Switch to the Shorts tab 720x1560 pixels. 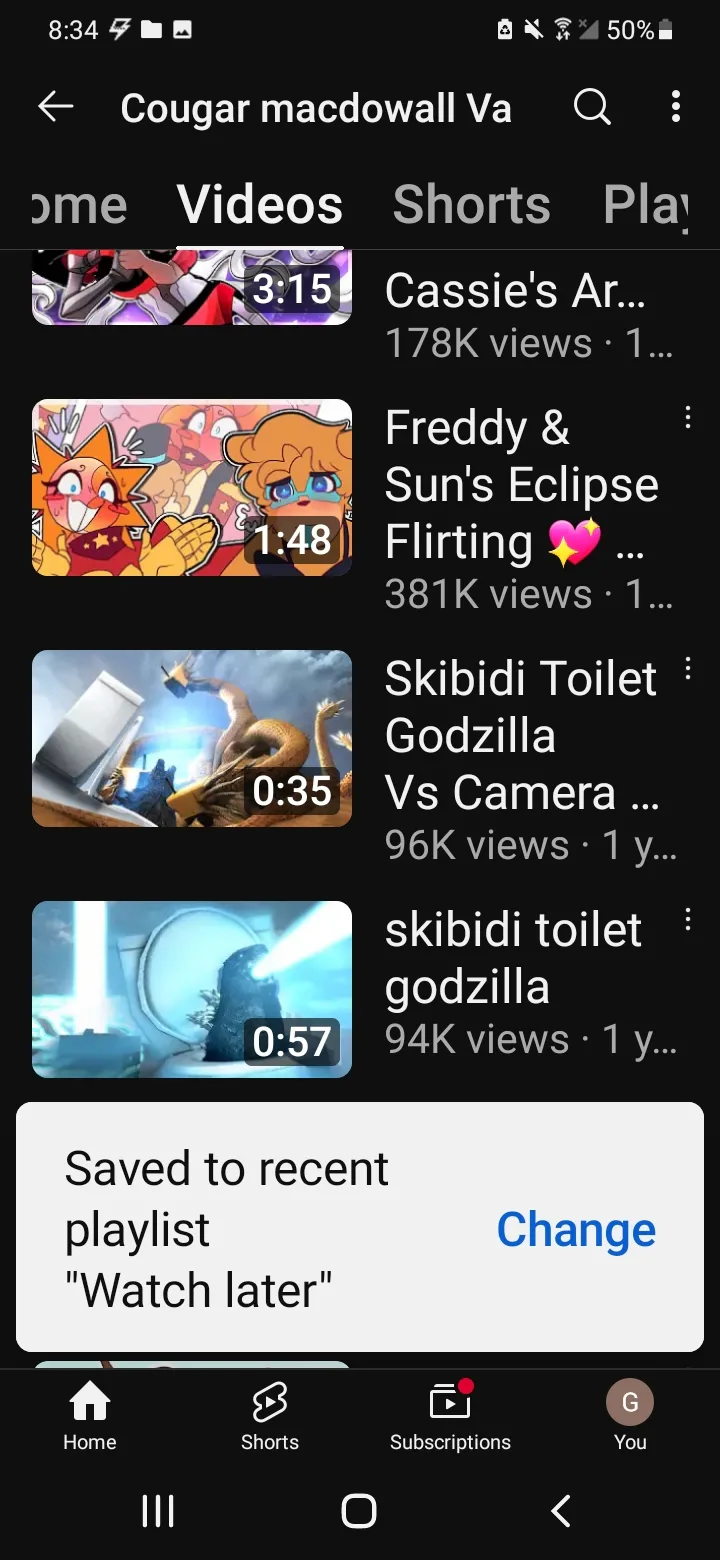(471, 205)
